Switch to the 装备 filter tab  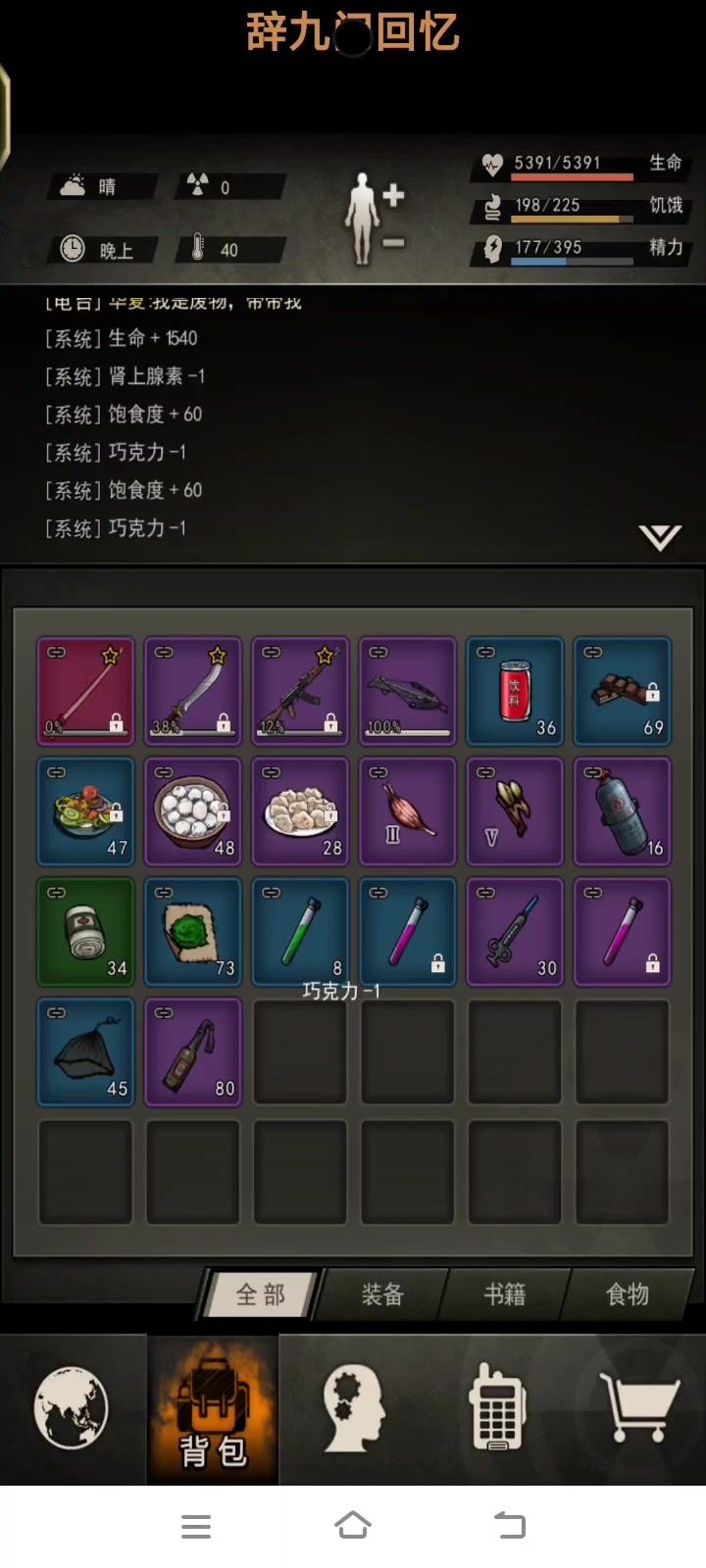382,1295
